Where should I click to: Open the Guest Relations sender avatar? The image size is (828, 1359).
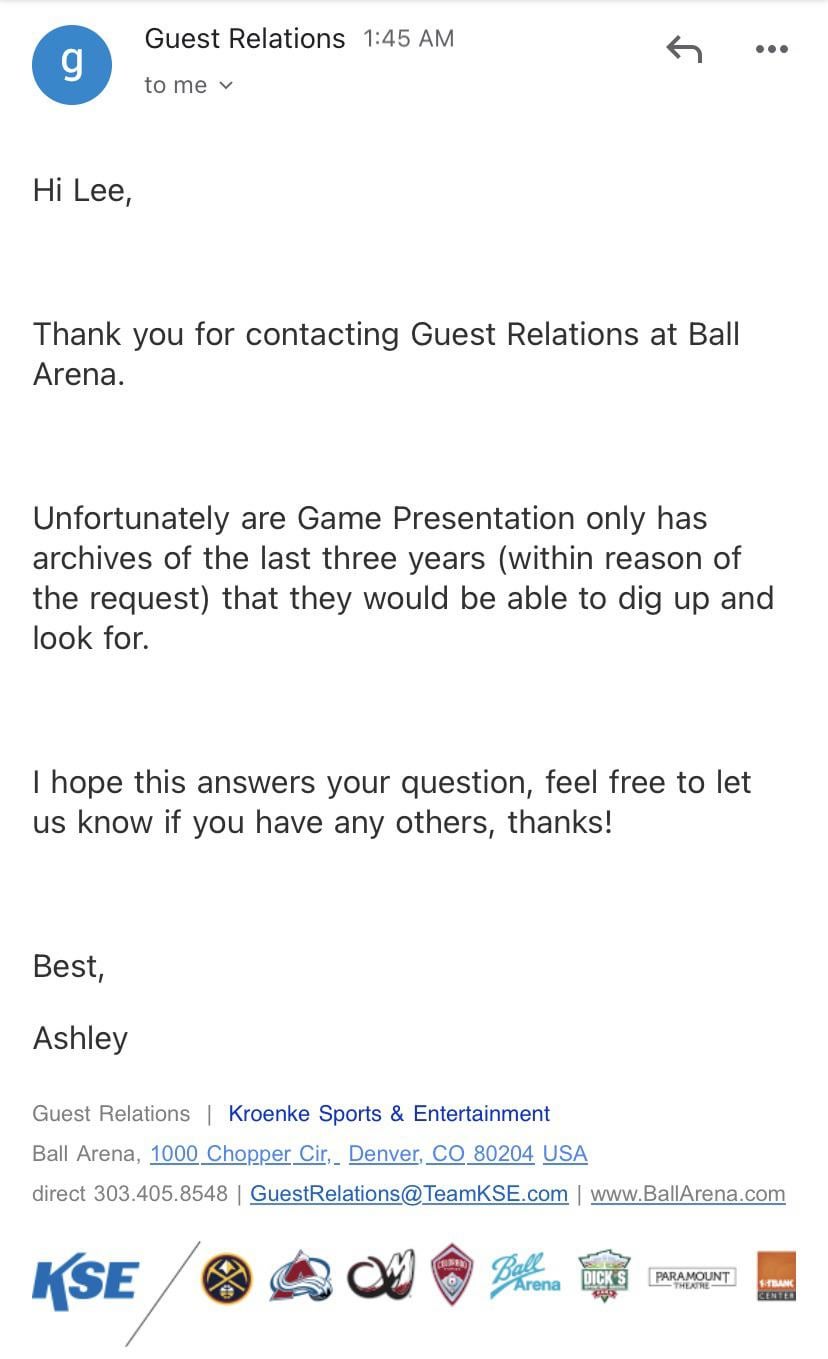click(72, 62)
